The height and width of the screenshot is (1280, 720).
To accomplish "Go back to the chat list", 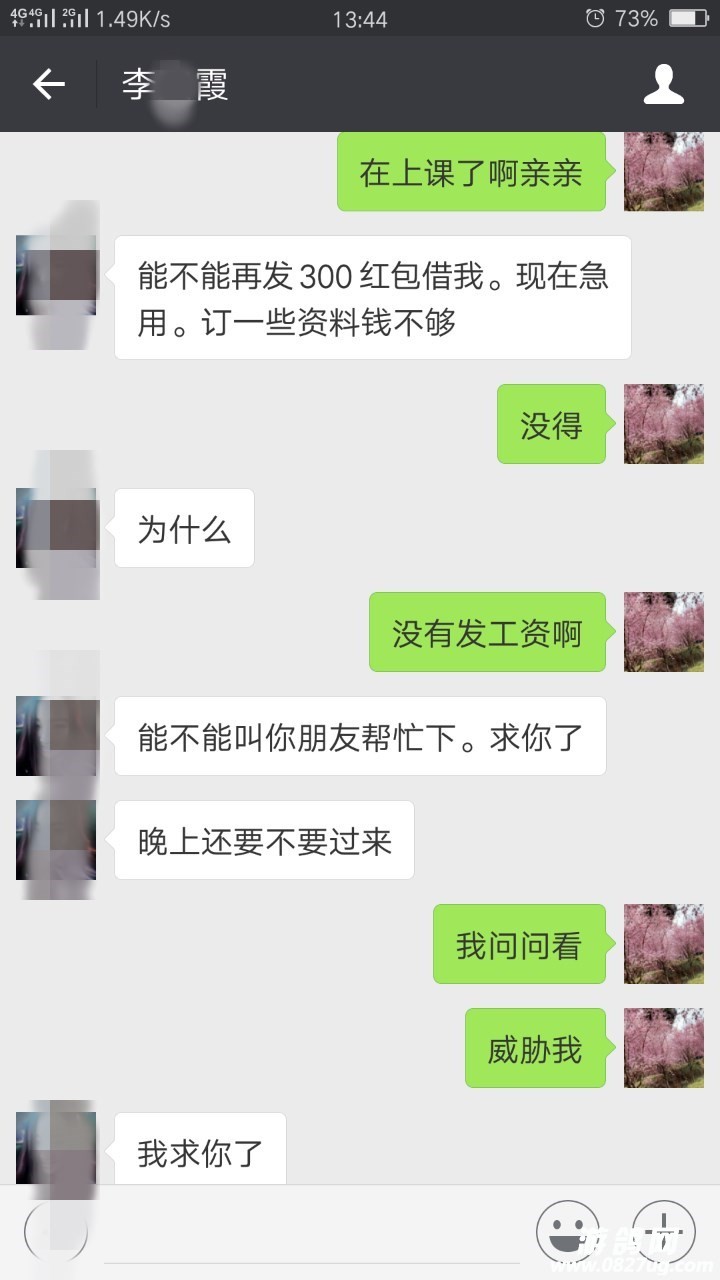I will tap(48, 85).
